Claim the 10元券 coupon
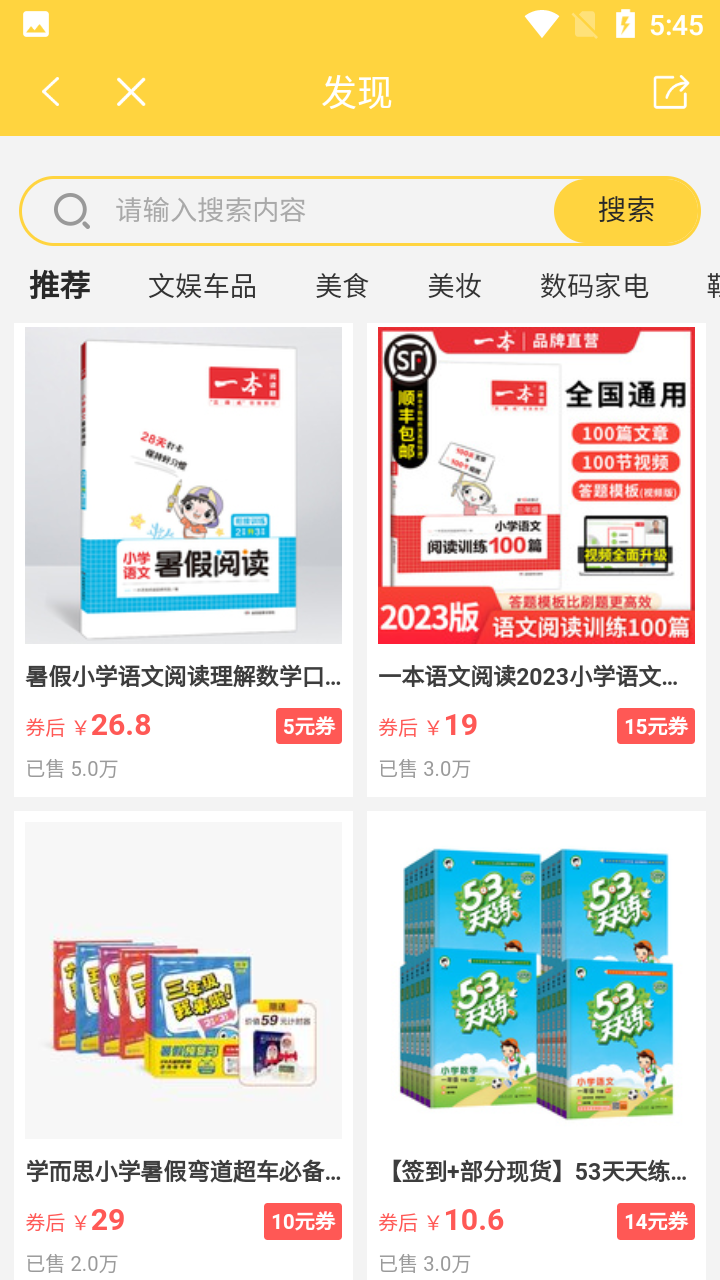Viewport: 720px width, 1280px height. click(303, 1221)
